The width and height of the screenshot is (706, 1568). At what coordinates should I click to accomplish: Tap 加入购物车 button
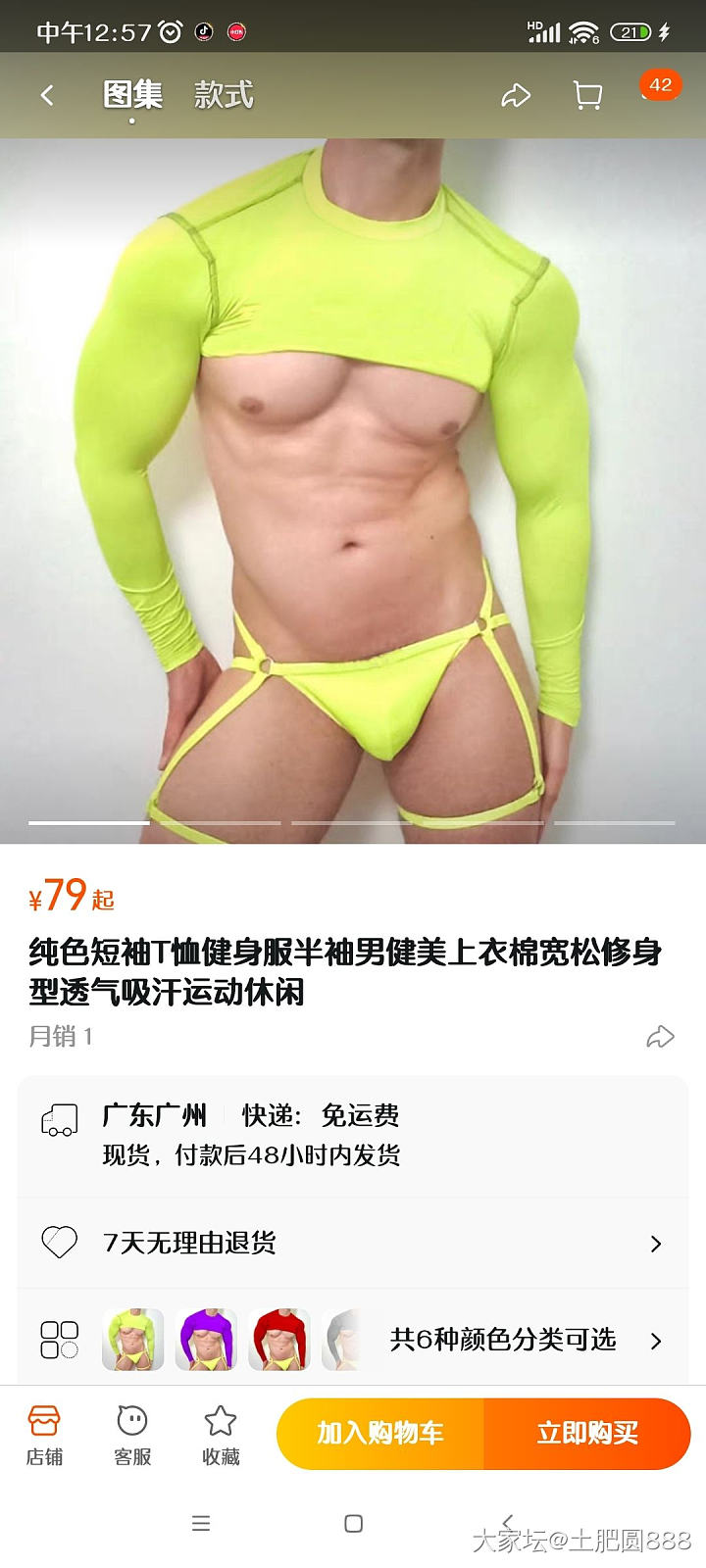pyautogui.click(x=380, y=1434)
